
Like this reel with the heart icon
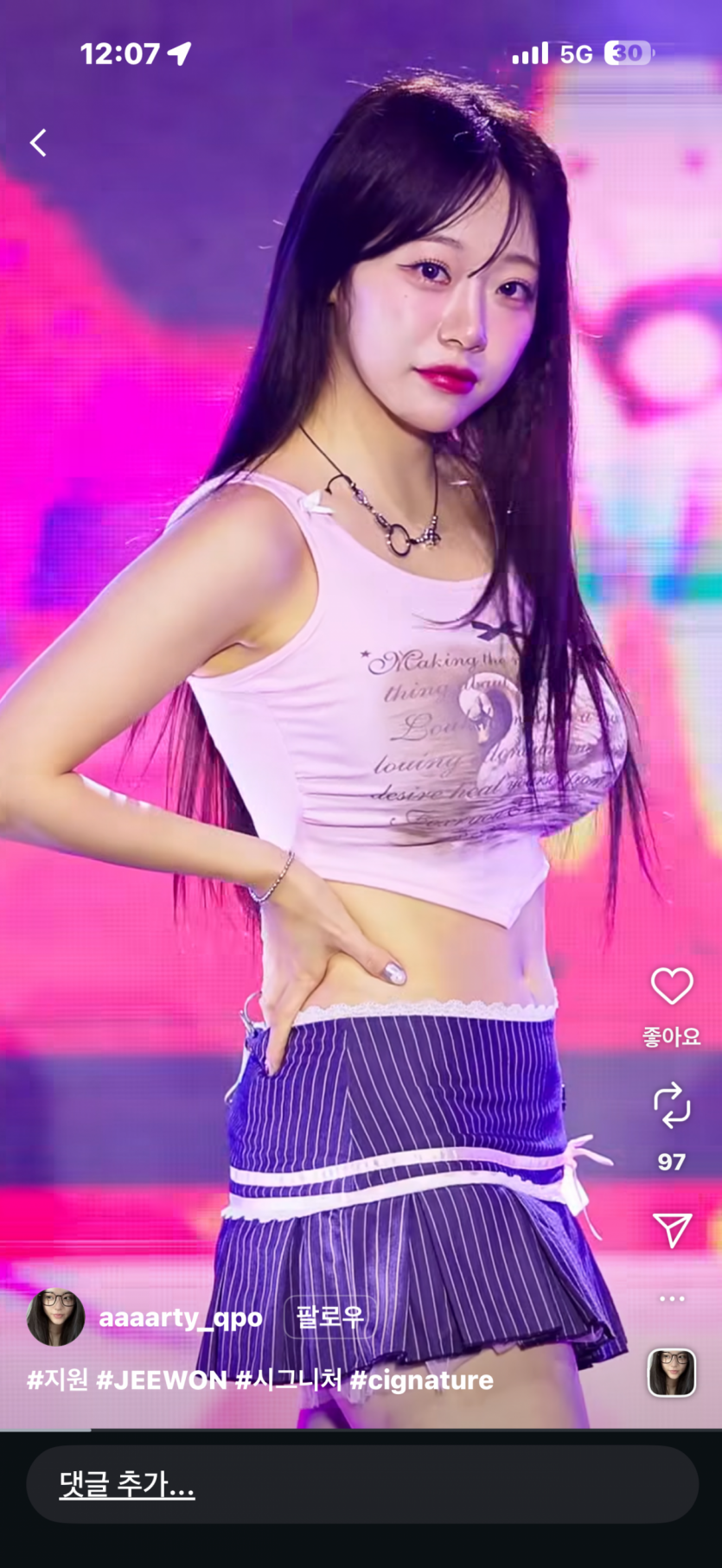[x=672, y=986]
